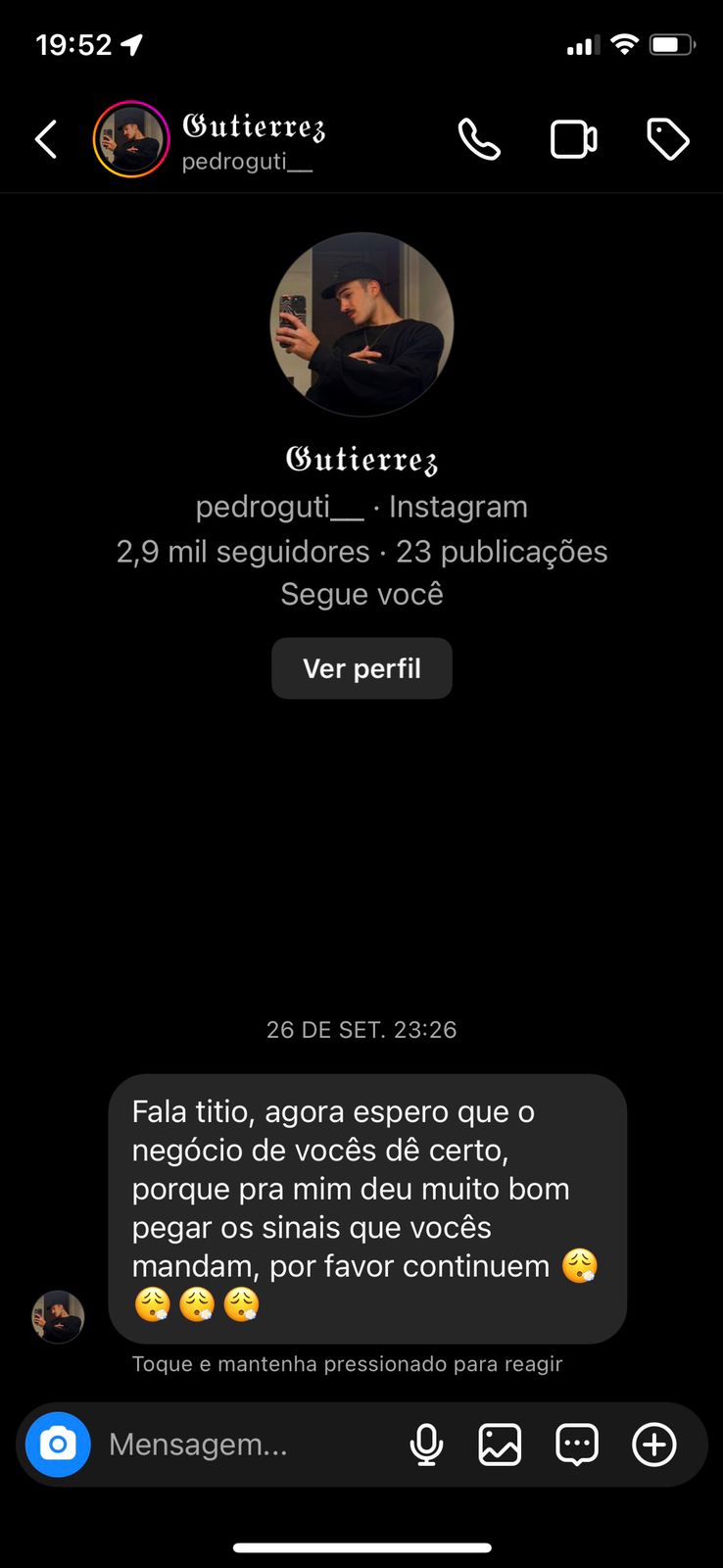Open Gutierrez's story from the header avatar
723x1568 pixels.
[x=131, y=139]
